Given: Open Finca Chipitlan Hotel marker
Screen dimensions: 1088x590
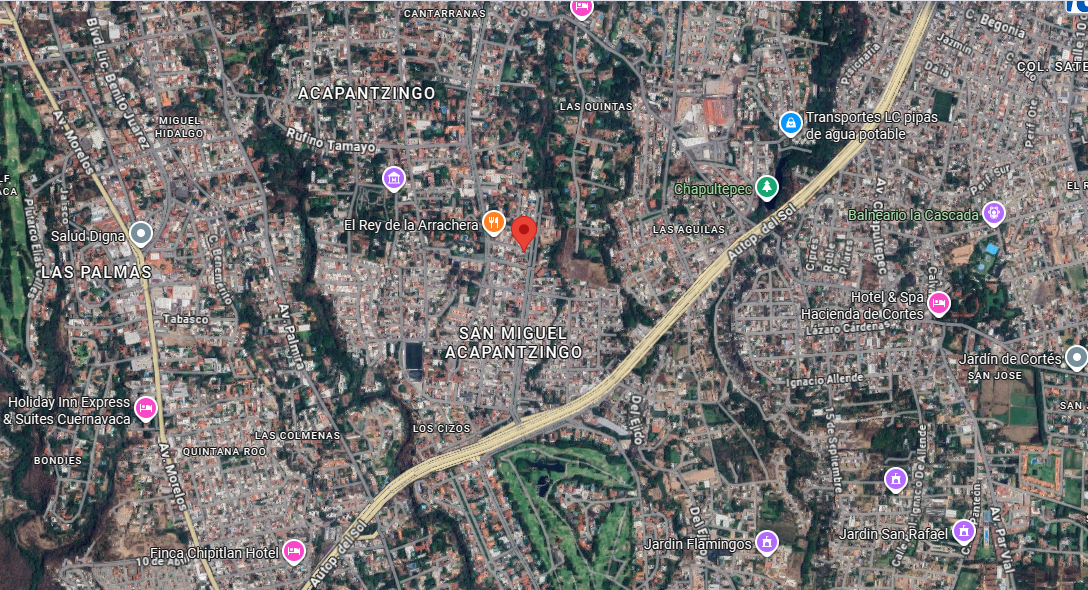Looking at the screenshot, I should pos(293,551).
